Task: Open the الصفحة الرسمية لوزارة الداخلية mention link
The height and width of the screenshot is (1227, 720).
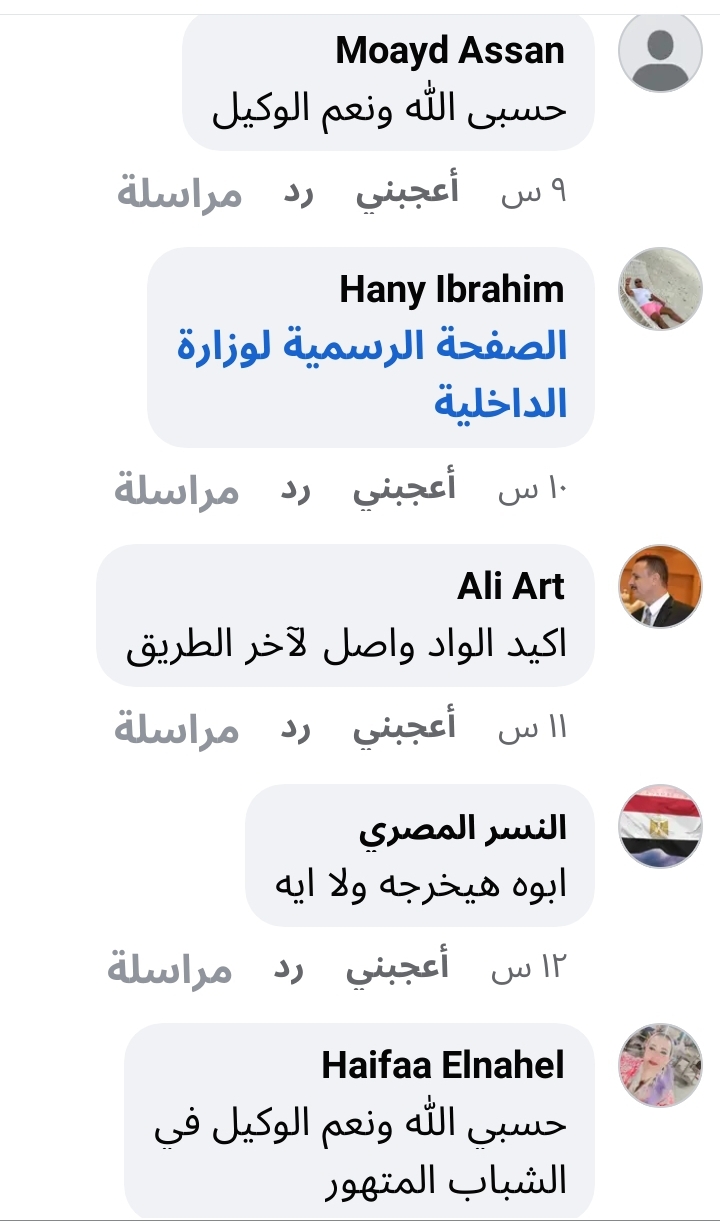Action: (372, 375)
